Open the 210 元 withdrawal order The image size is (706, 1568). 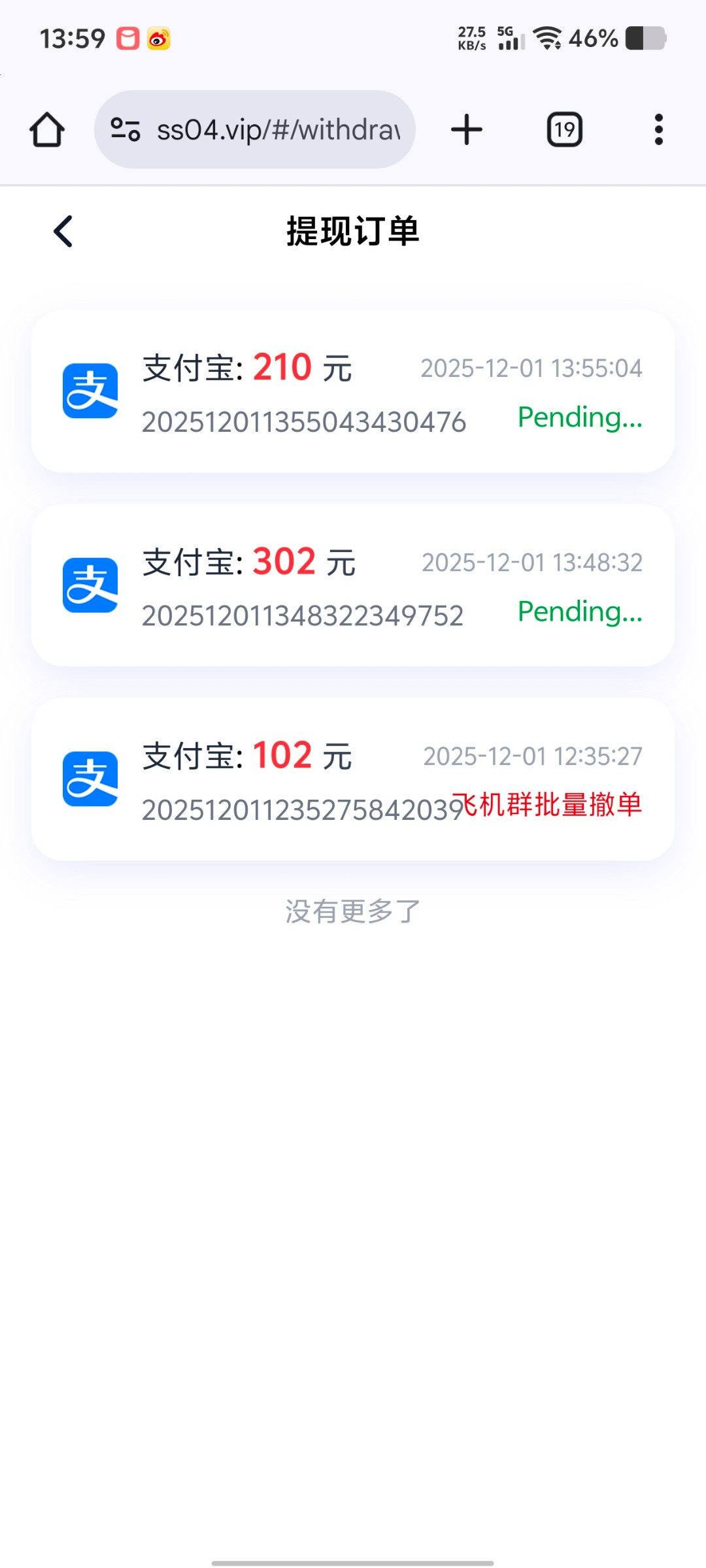[x=353, y=392]
